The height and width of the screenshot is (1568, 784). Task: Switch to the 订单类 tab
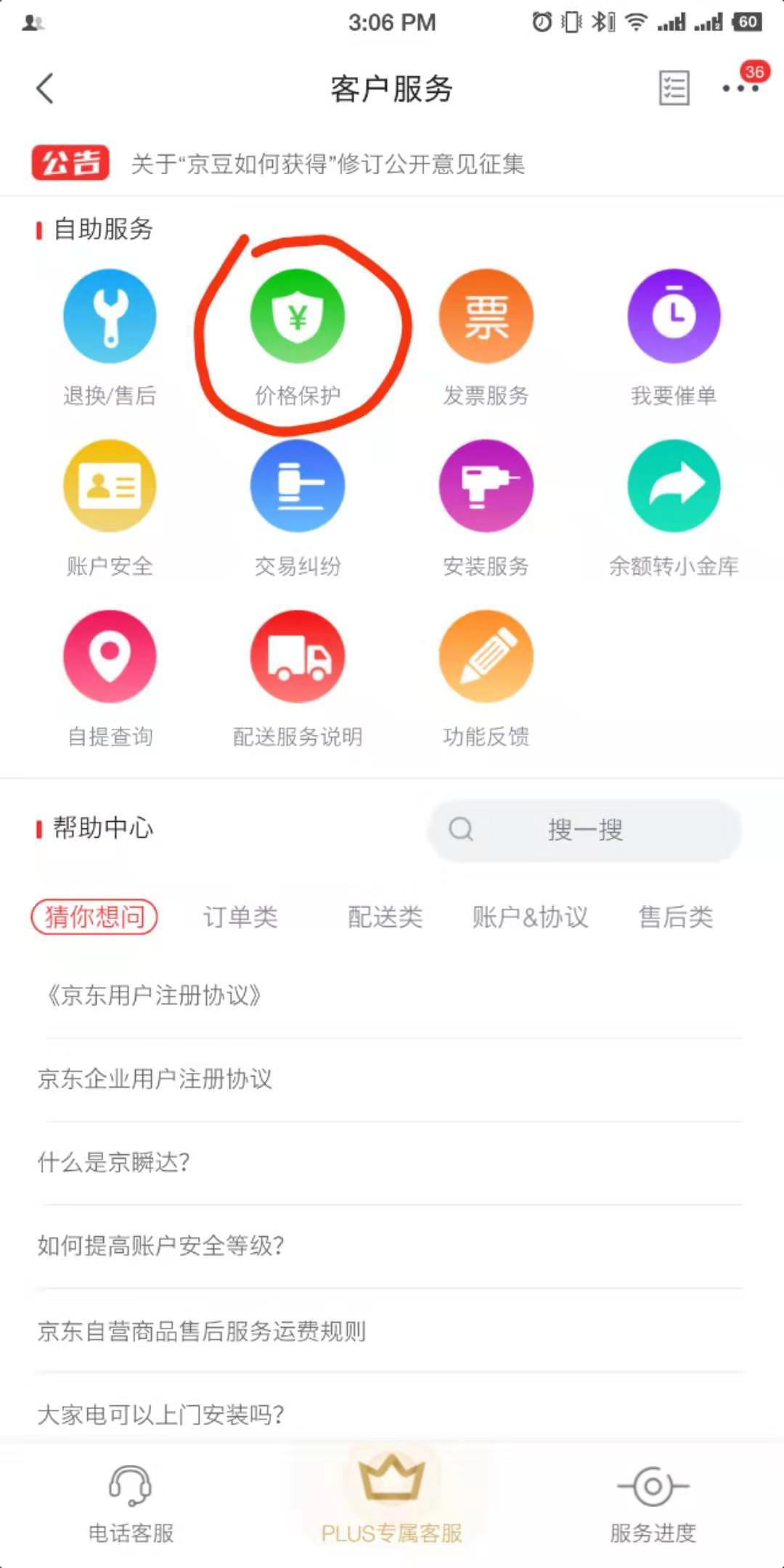point(240,917)
